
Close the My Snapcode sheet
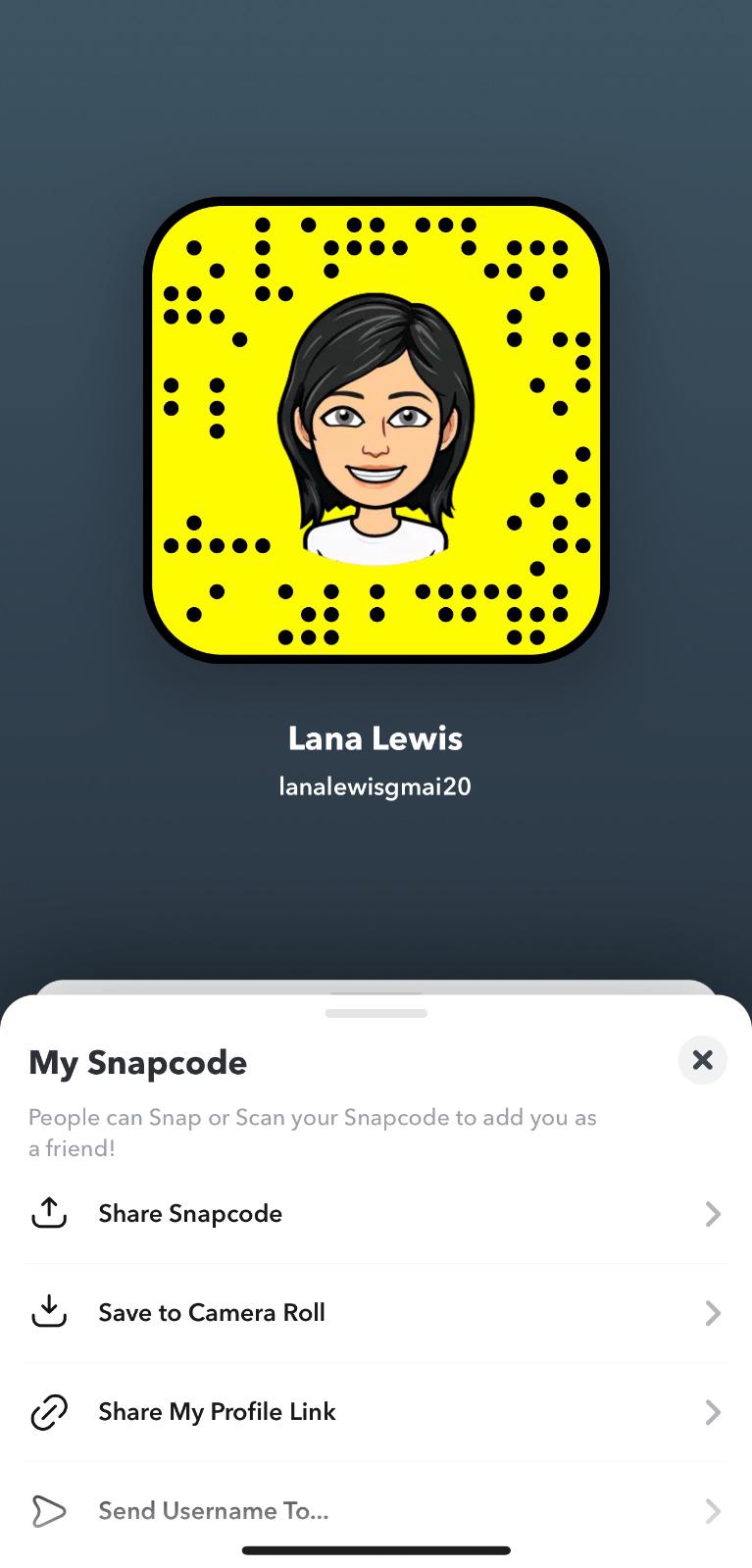(702, 1060)
